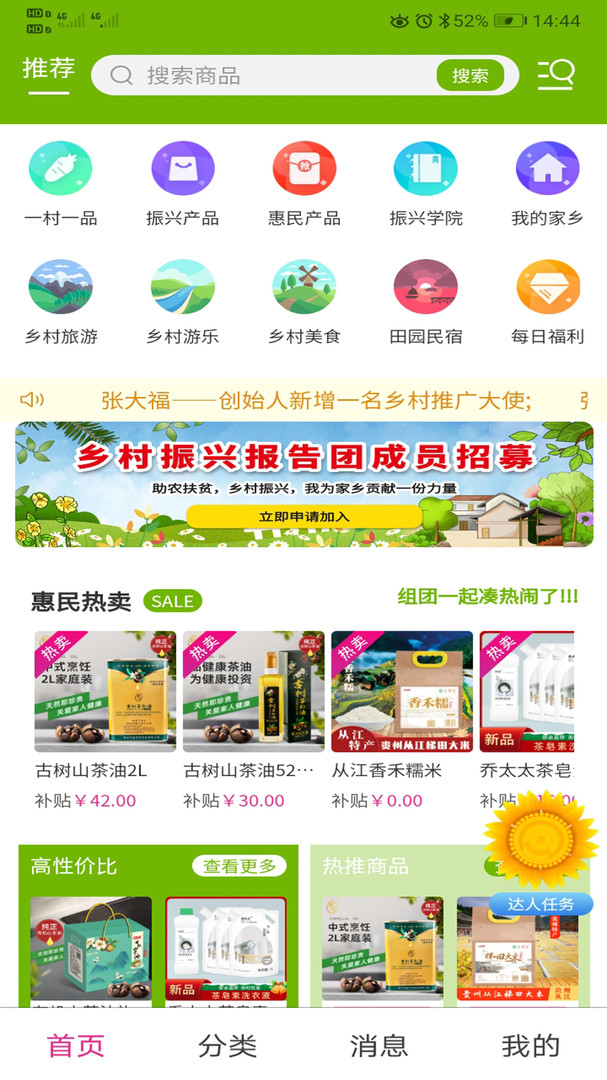Switch to the 消息 tab
Image resolution: width=607 pixels, height=1080 pixels.
pyautogui.click(x=378, y=1046)
